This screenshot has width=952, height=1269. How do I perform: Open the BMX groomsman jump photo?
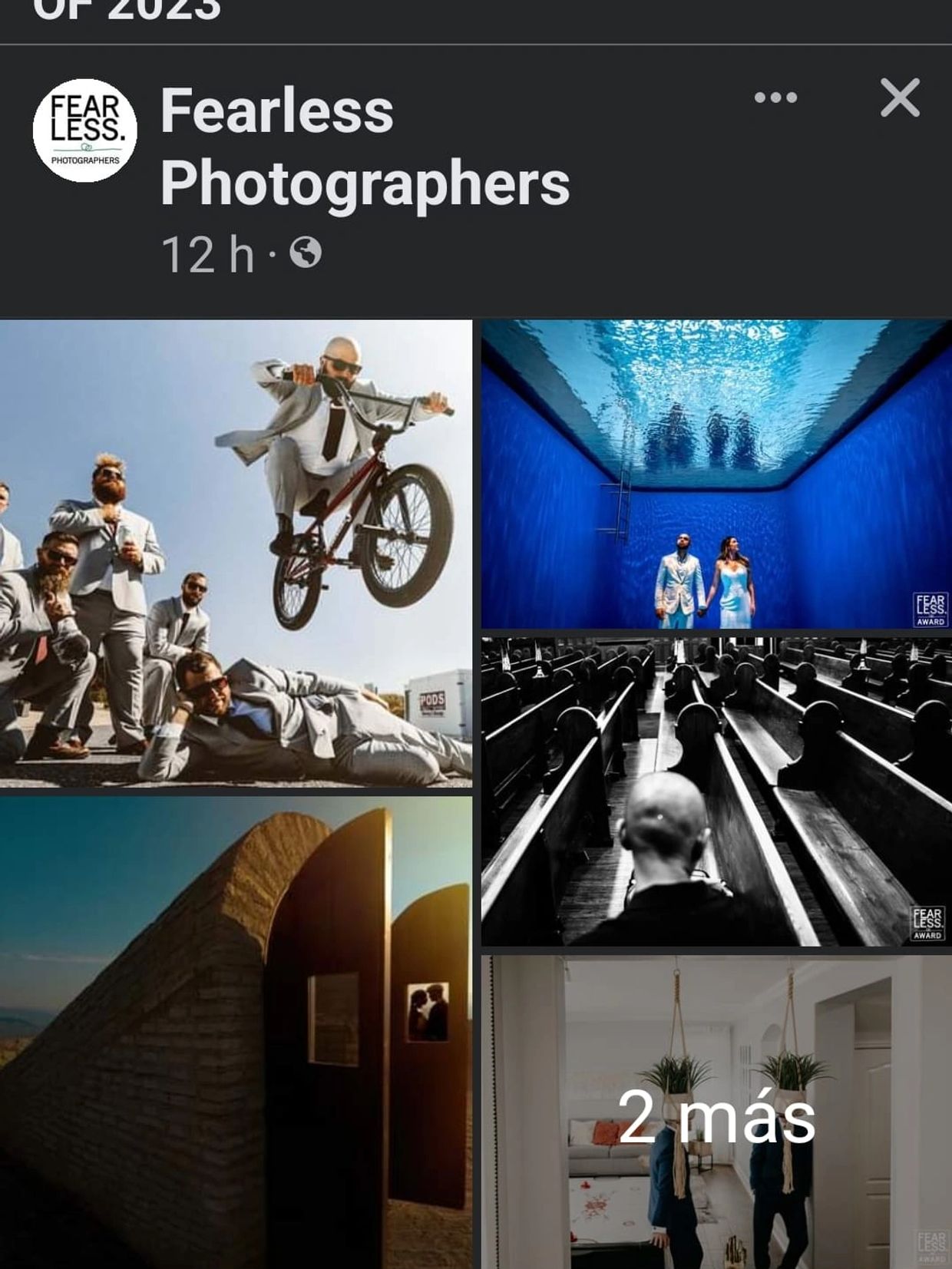(x=236, y=553)
